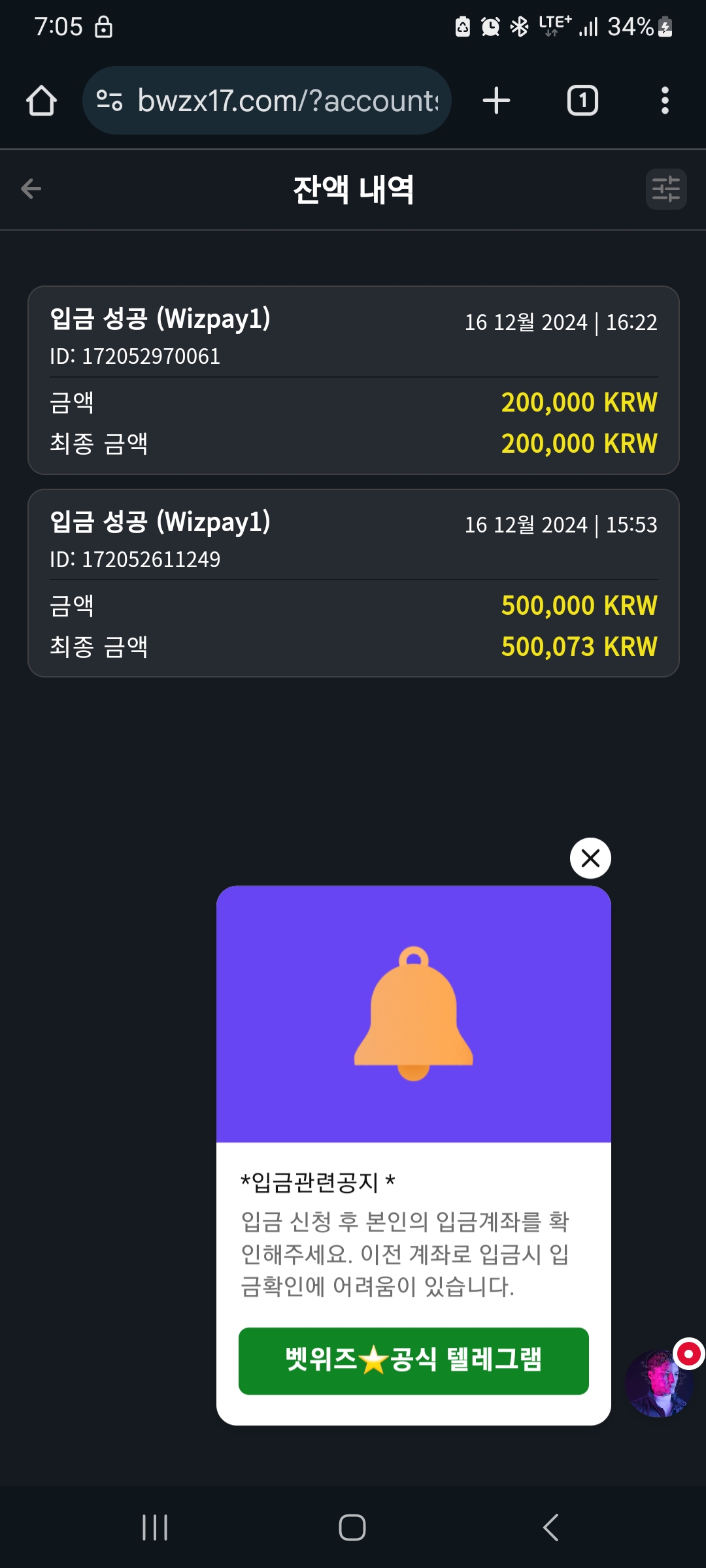
Task: Open the balance history filter settings
Action: tap(666, 189)
